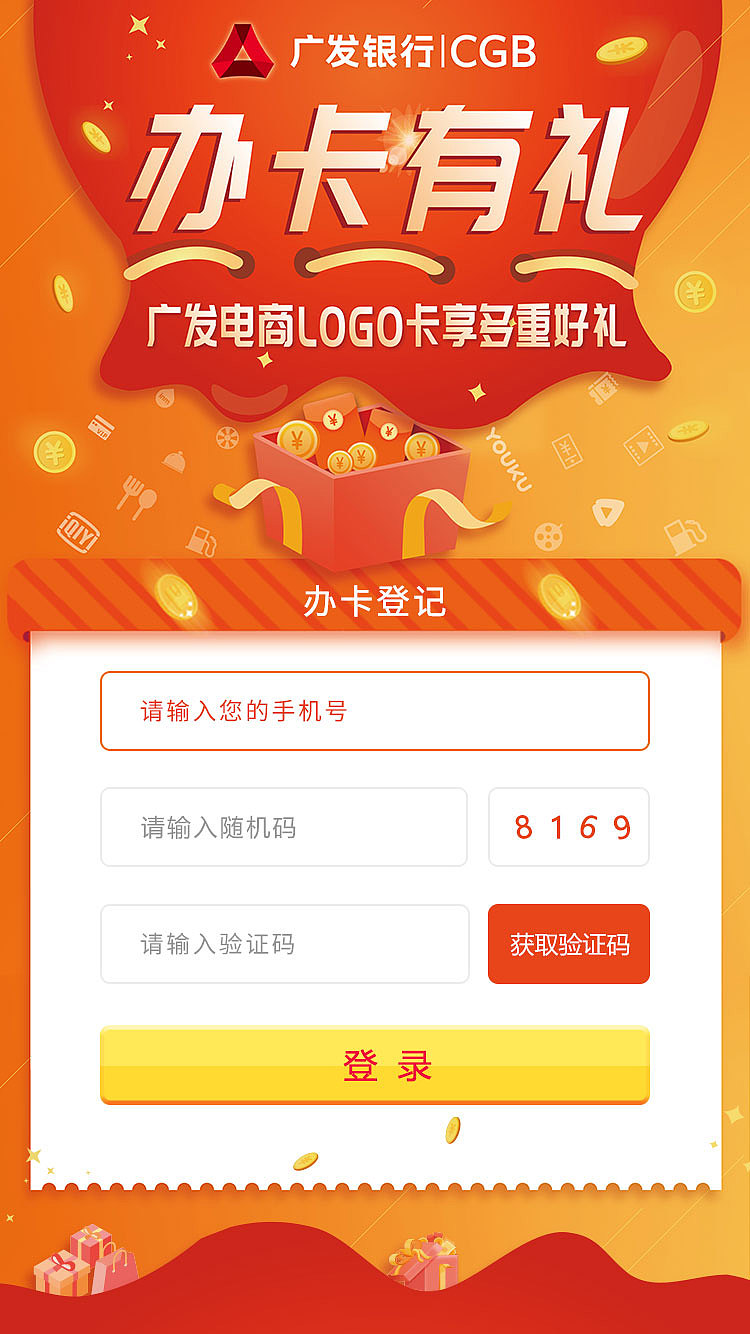Image resolution: width=750 pixels, height=1334 pixels.
Task: Select the verification code input field
Action: [x=284, y=944]
